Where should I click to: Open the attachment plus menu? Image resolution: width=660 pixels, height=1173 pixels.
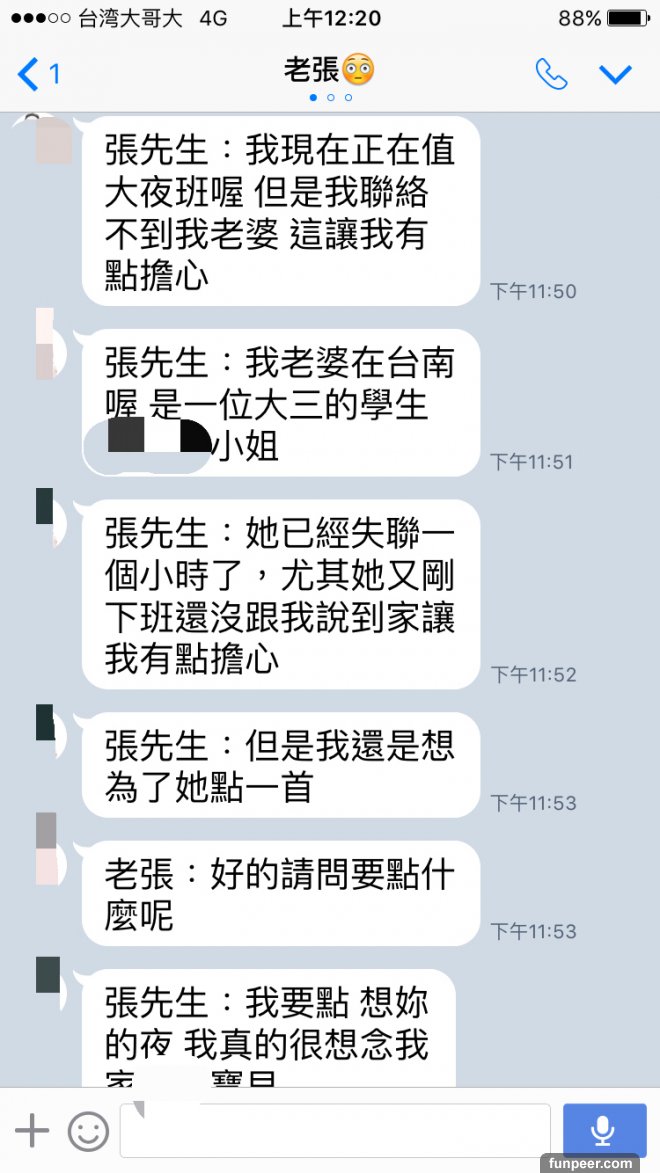[x=32, y=1130]
